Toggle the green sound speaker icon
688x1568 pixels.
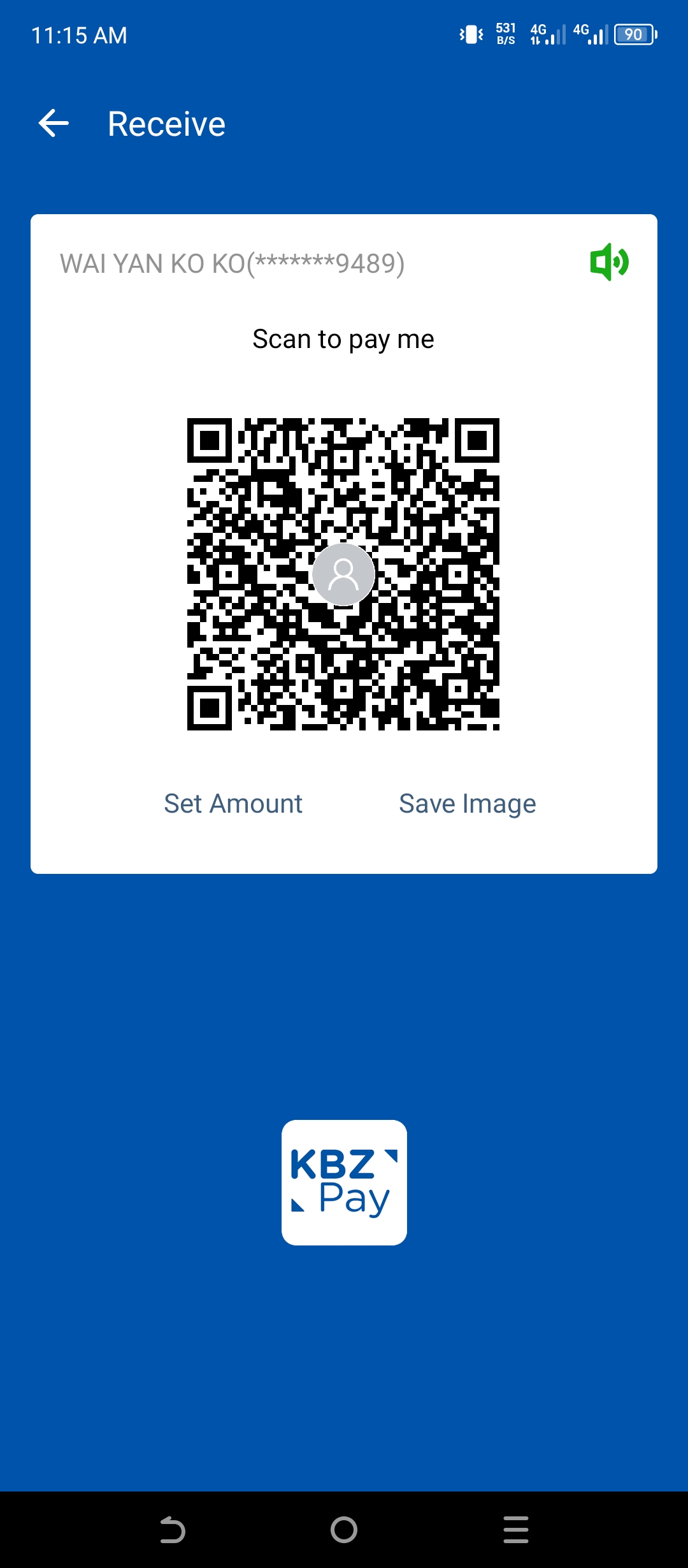click(609, 262)
